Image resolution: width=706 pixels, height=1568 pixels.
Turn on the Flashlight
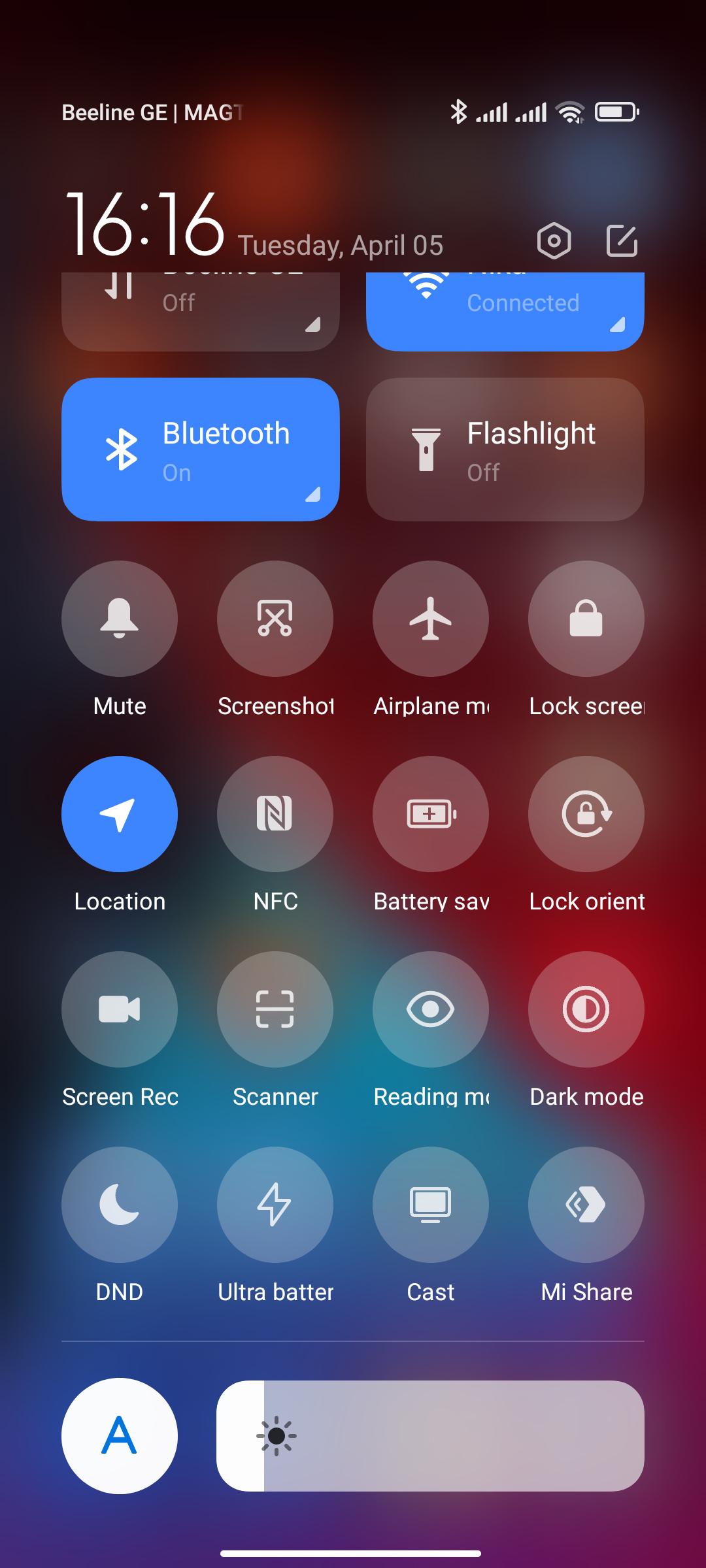[x=505, y=449]
